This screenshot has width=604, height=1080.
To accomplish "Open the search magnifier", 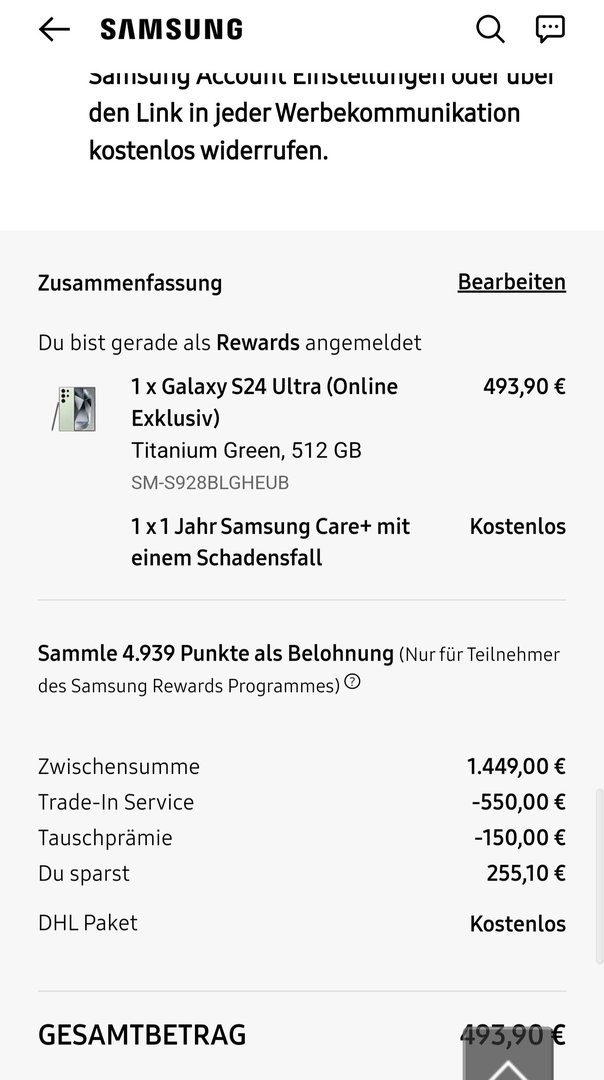I will (x=490, y=29).
